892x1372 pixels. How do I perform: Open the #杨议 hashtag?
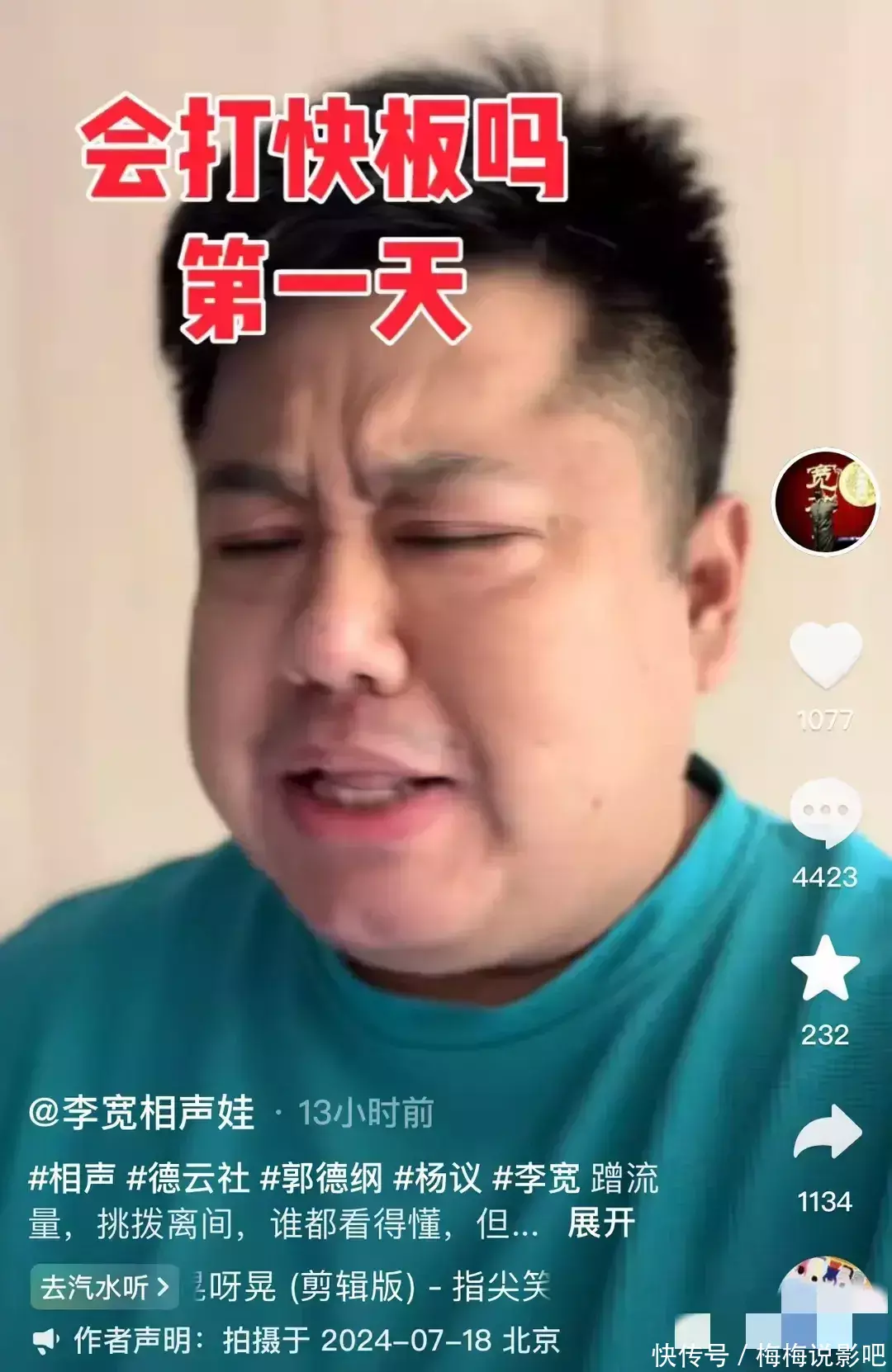point(437,1178)
